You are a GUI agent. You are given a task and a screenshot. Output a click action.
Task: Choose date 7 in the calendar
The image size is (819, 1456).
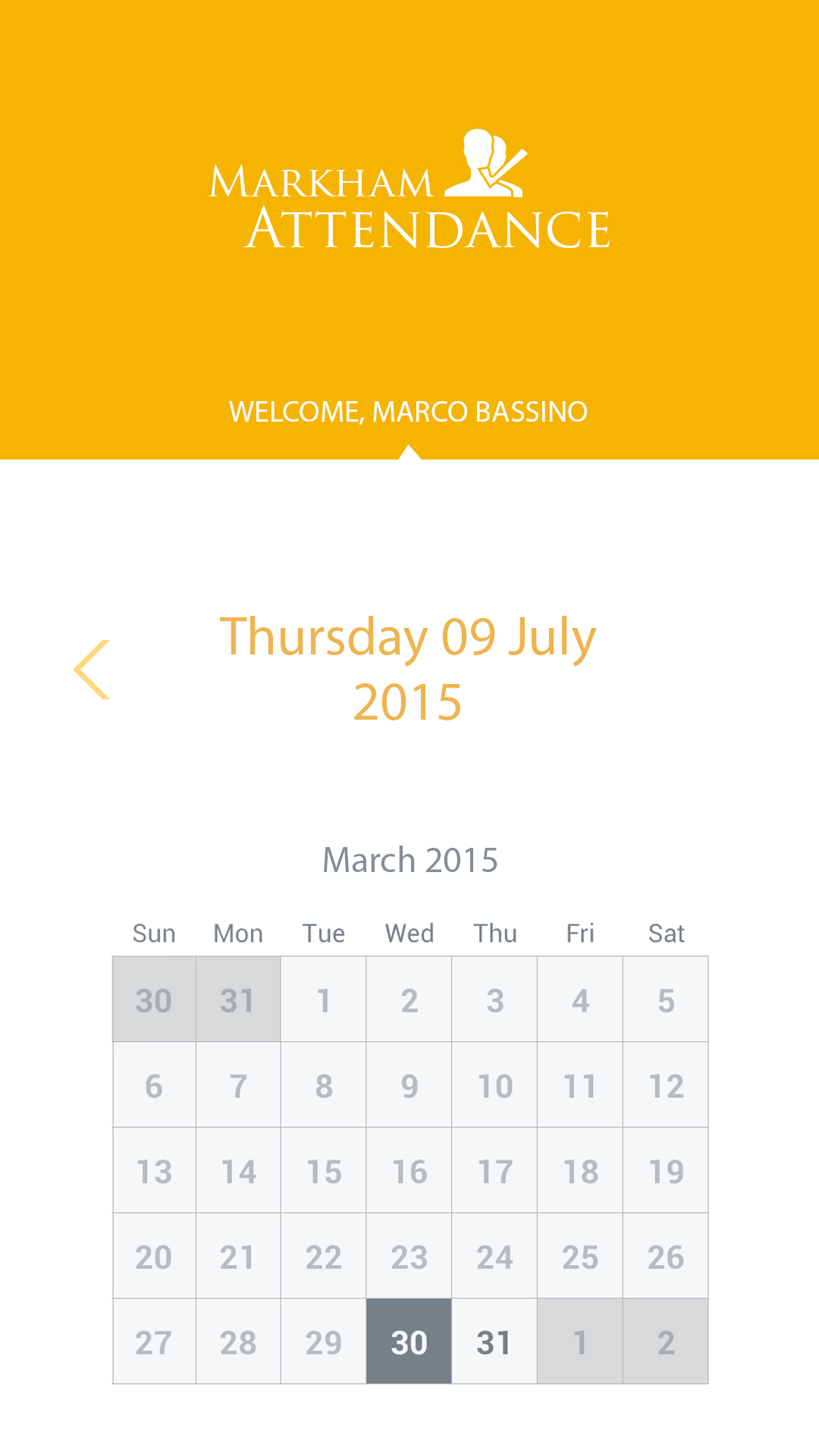tap(238, 1086)
